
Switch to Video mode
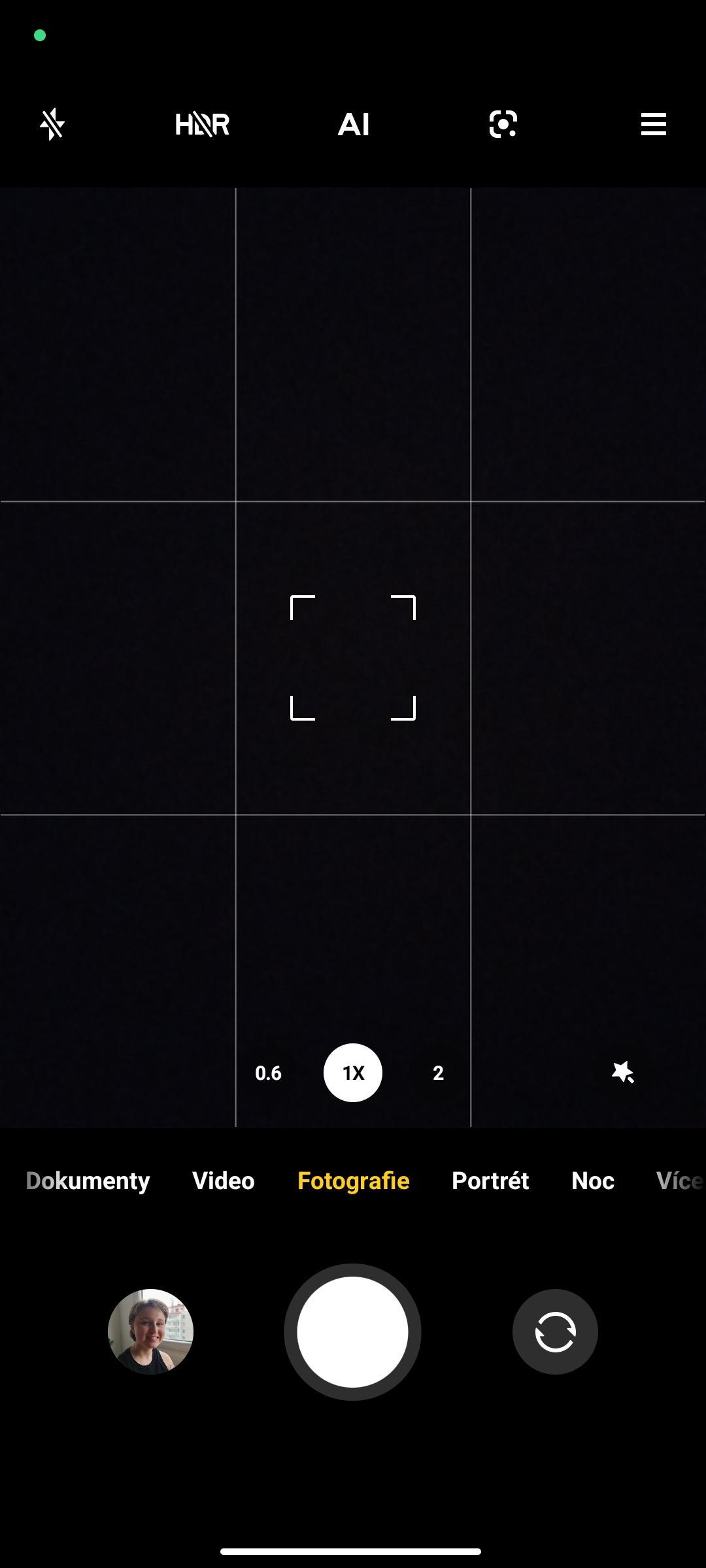click(x=224, y=1181)
